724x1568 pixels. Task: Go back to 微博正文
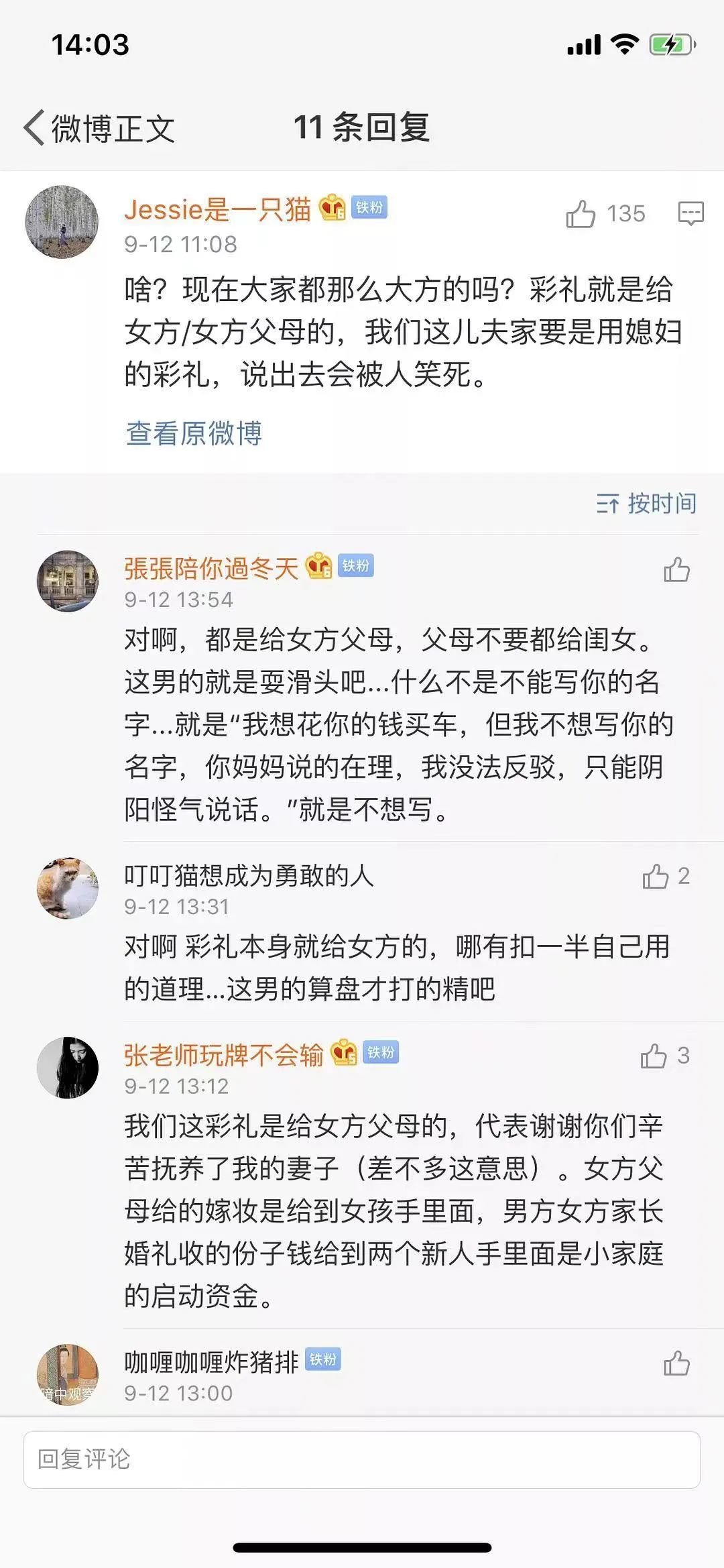click(99, 128)
